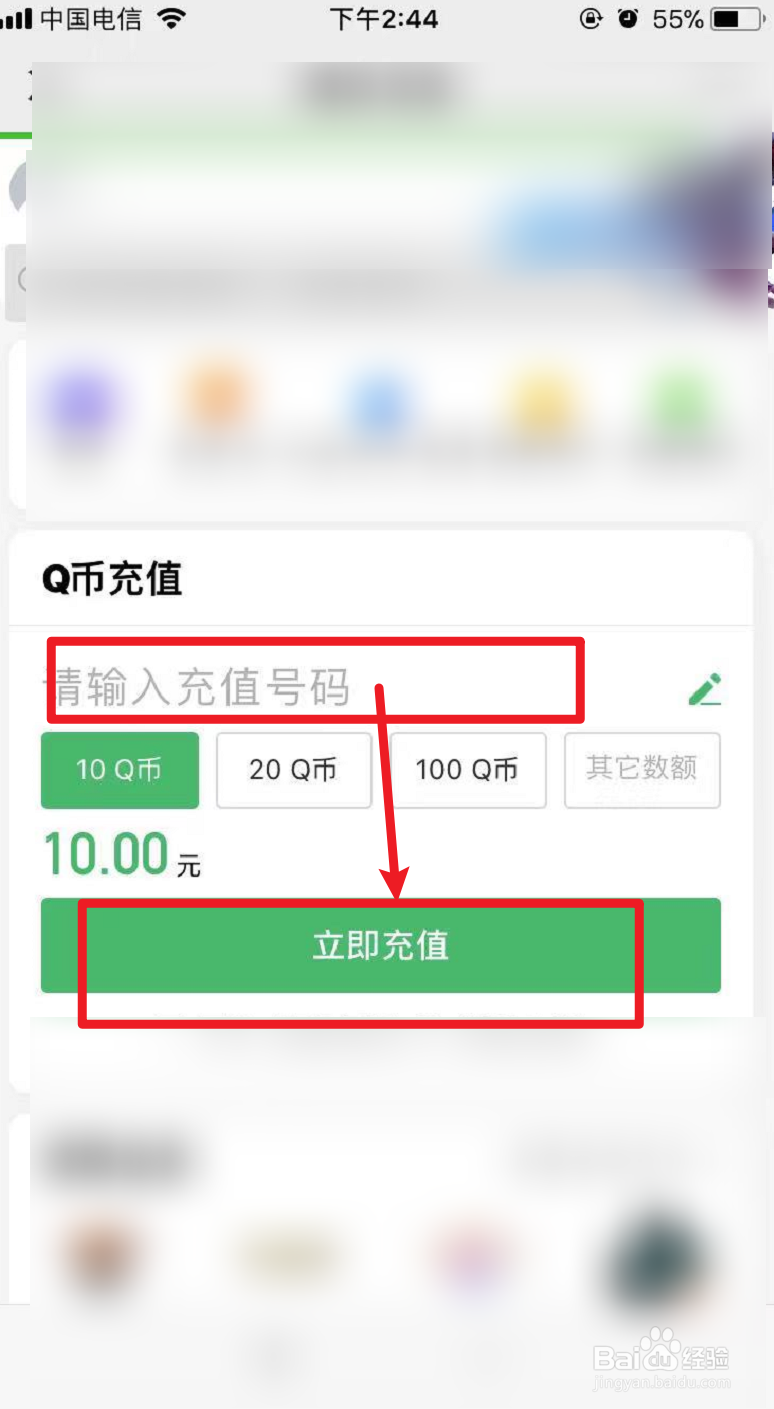Select the 10 Q币 amount option

(120, 770)
